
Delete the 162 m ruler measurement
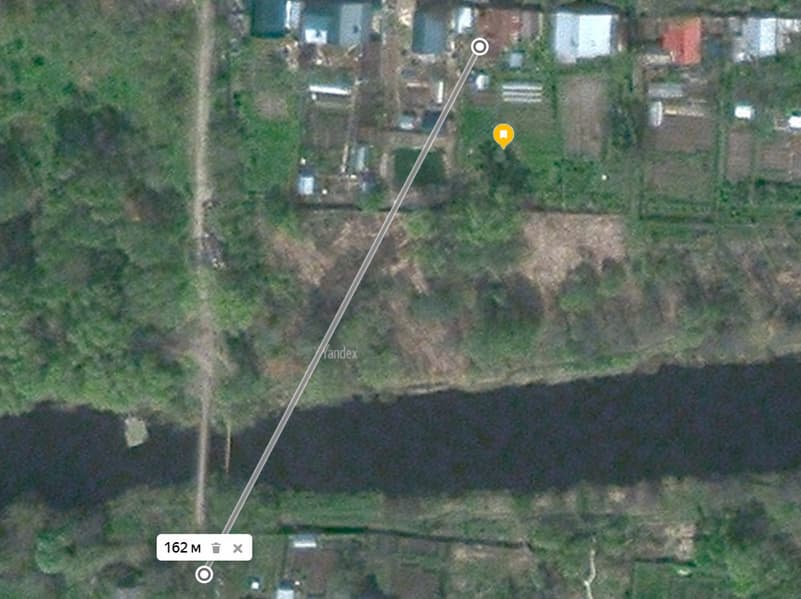point(216,548)
